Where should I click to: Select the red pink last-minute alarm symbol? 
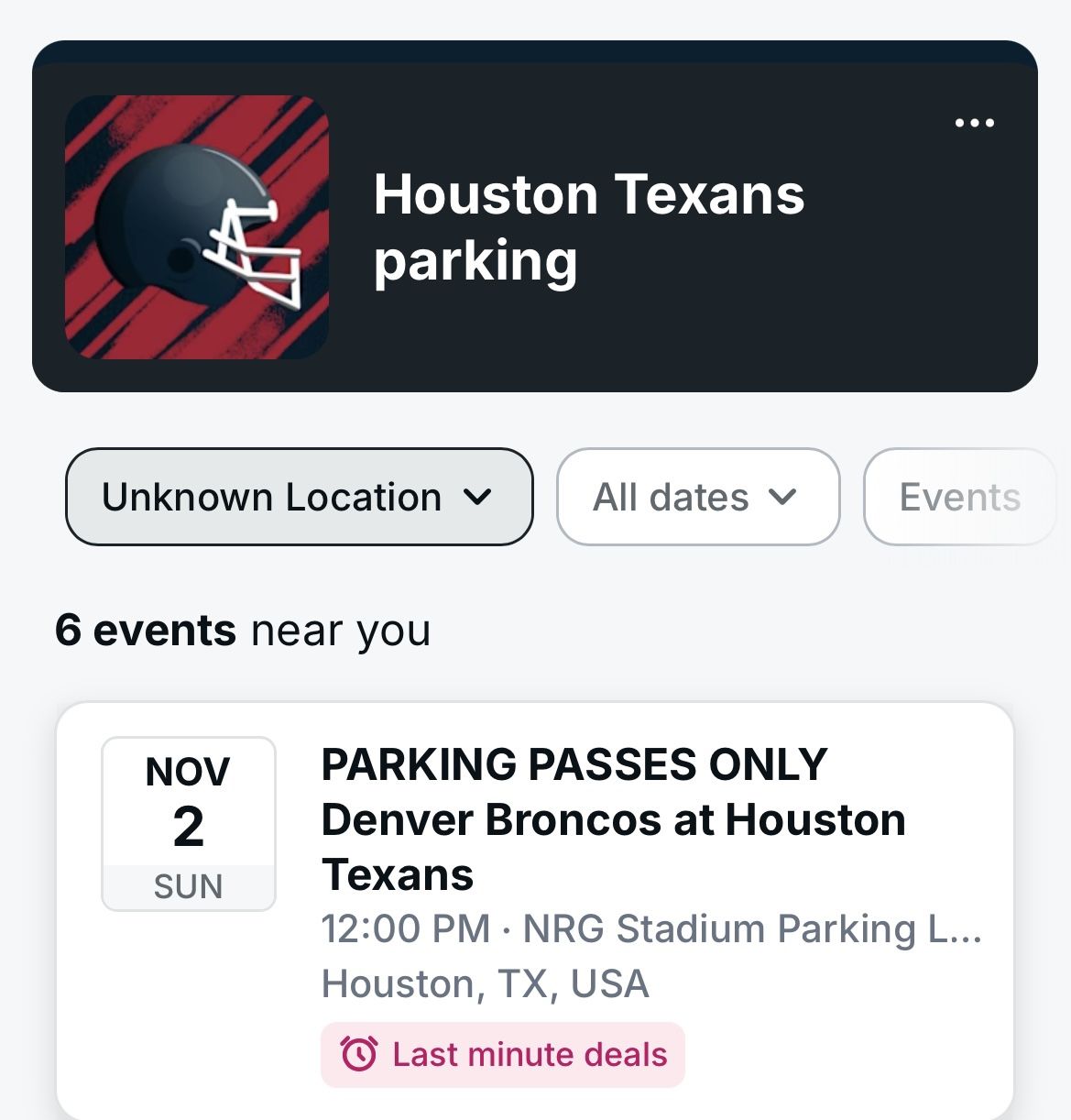point(361,1054)
